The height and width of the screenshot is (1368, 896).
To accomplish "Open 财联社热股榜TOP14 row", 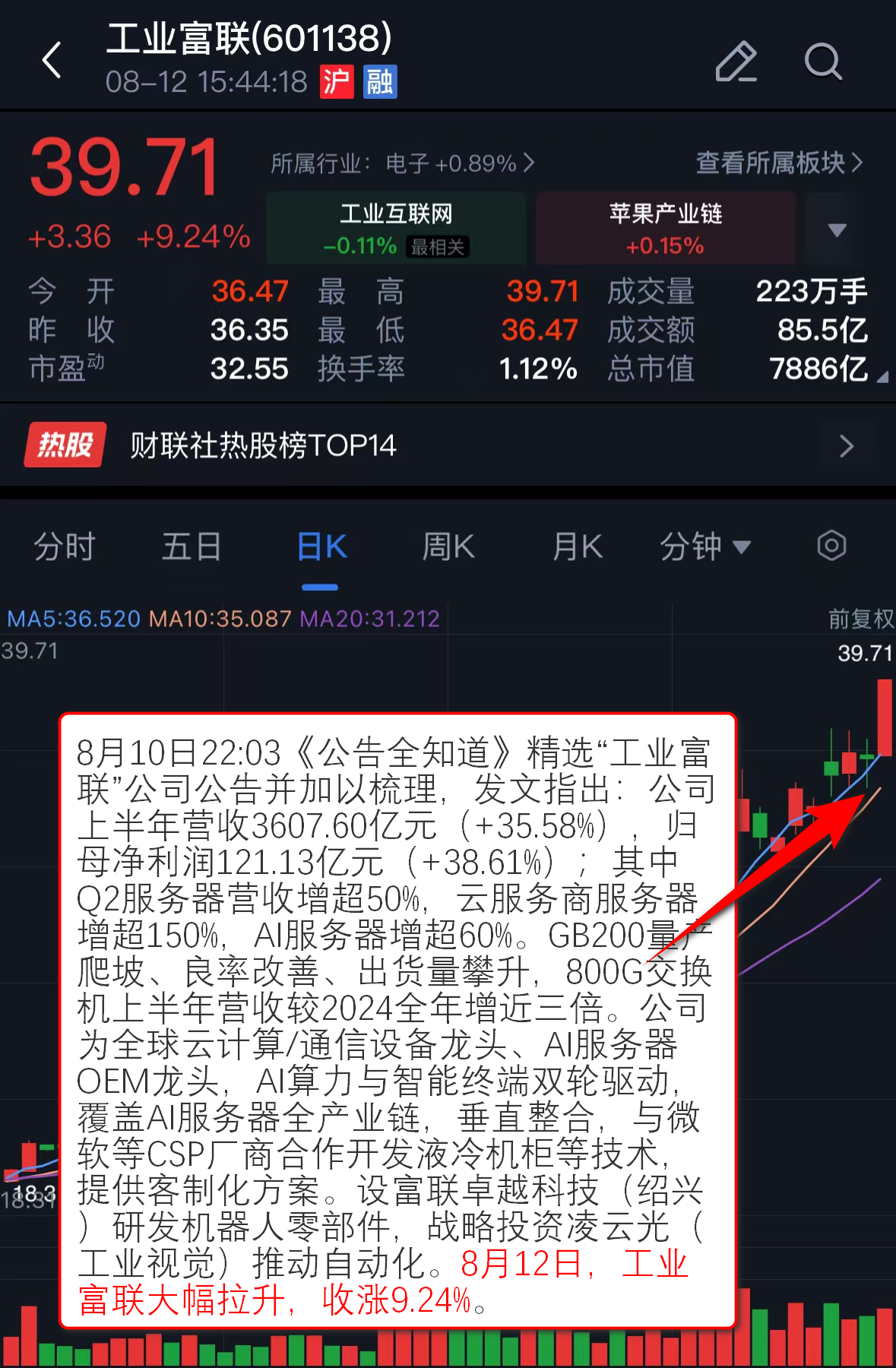I will (448, 445).
